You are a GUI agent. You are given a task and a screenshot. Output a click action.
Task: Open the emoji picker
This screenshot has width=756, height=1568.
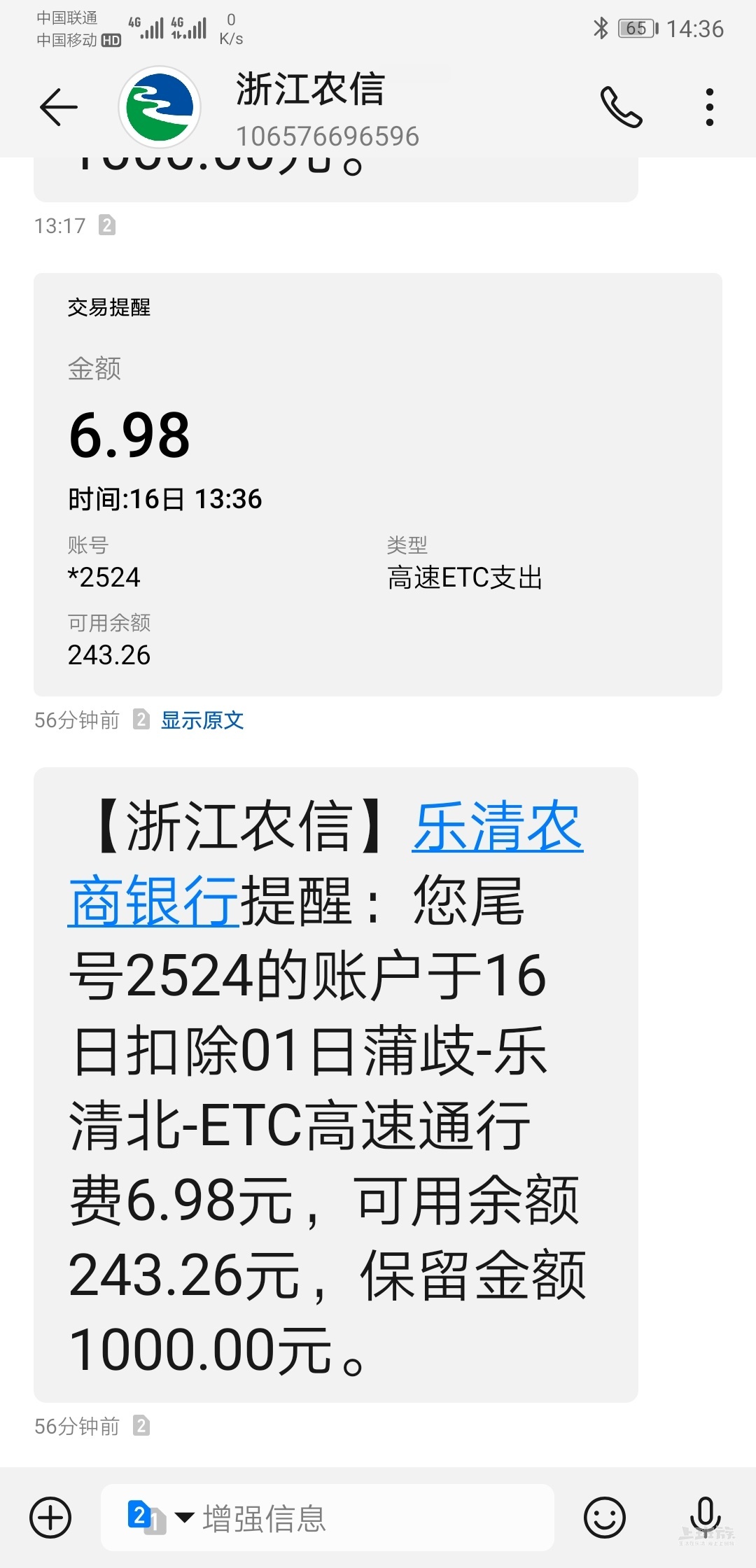pos(604,1518)
